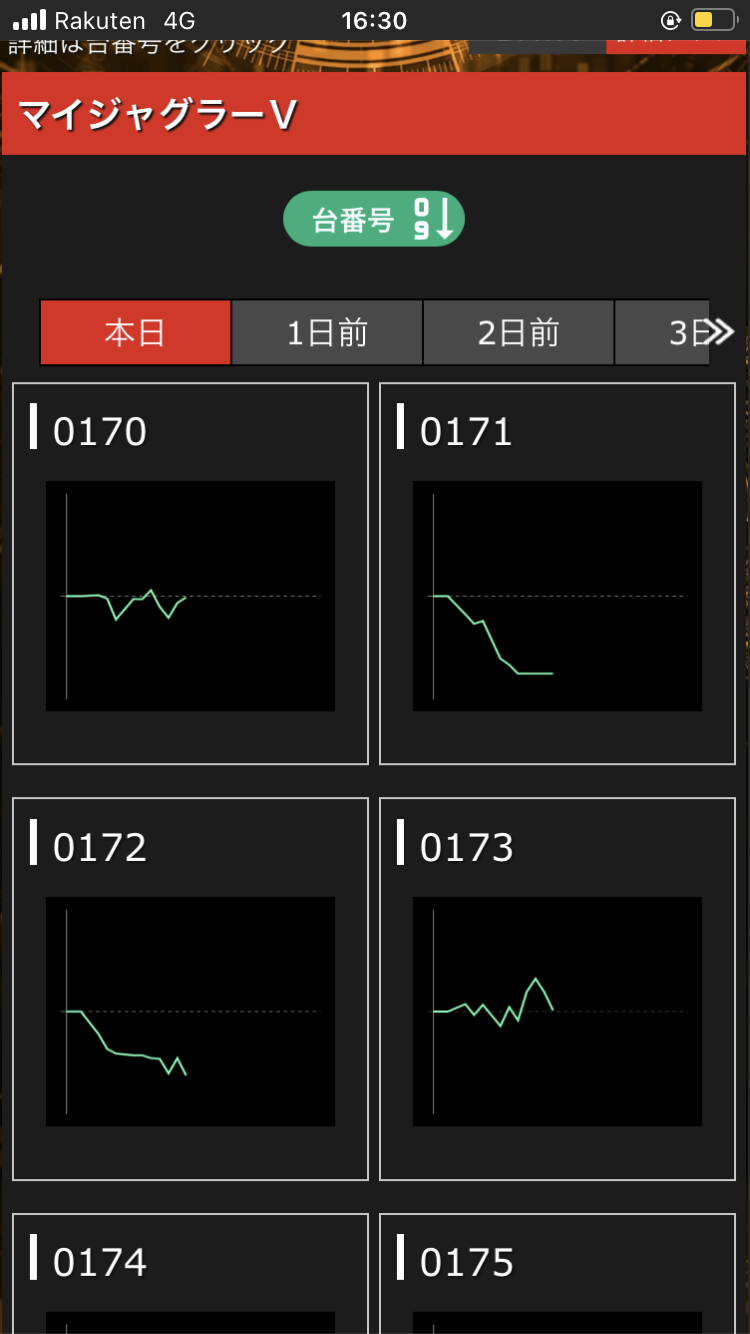Switch to the 本日 tab
Image resolution: width=750 pixels, height=1334 pixels.
tap(135, 333)
